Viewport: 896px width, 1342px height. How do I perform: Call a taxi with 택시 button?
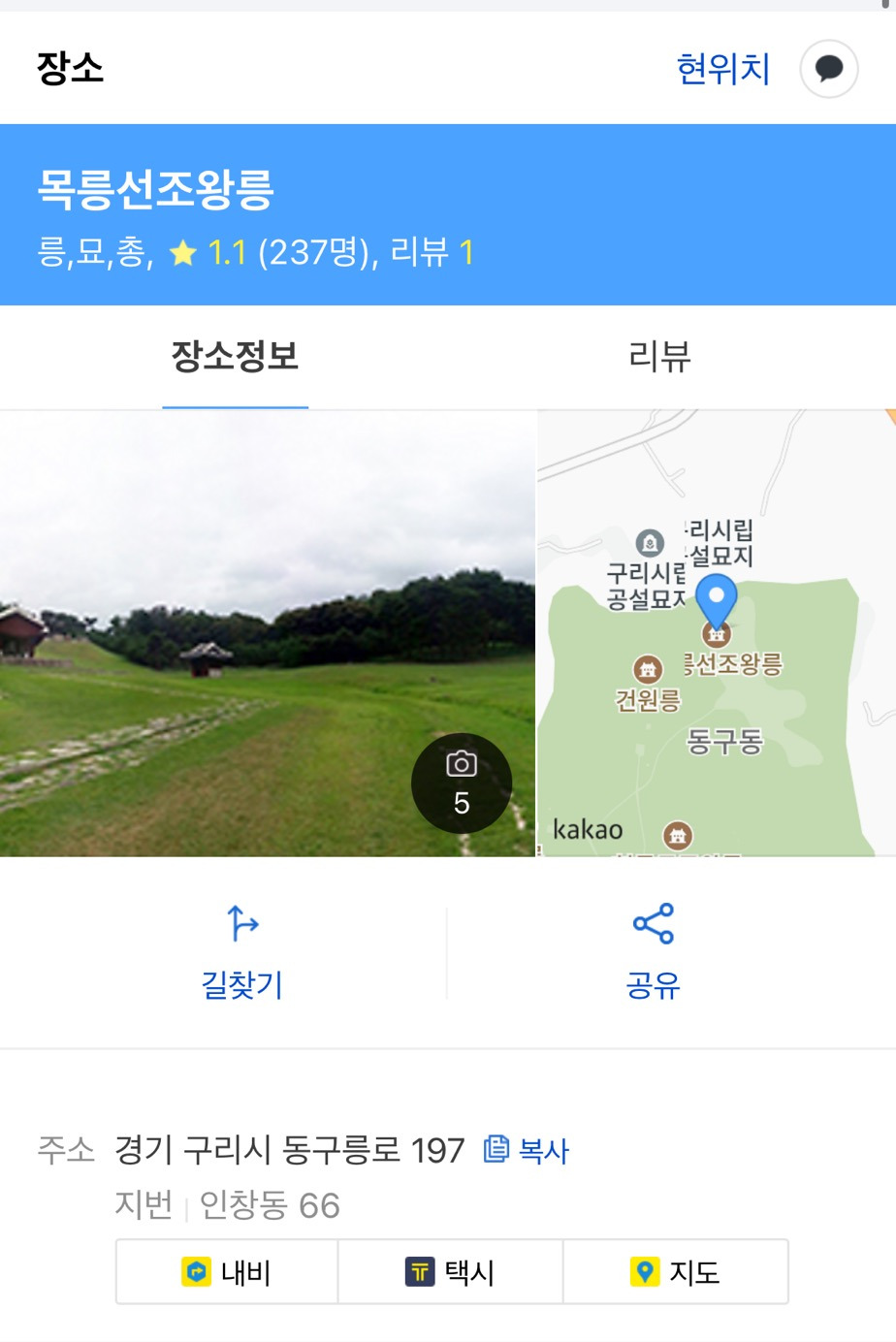[450, 1271]
